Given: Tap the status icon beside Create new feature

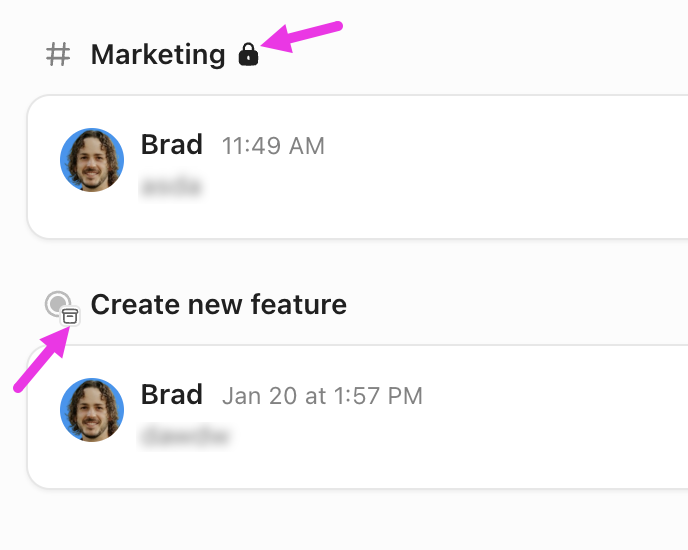Looking at the screenshot, I should coord(59,304).
